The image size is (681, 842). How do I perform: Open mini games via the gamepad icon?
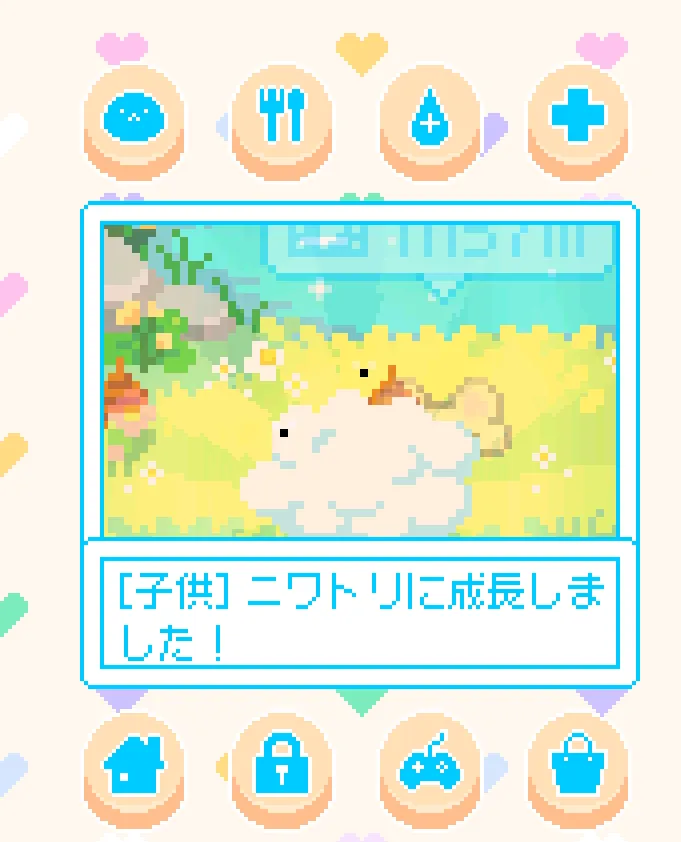pyautogui.click(x=429, y=768)
